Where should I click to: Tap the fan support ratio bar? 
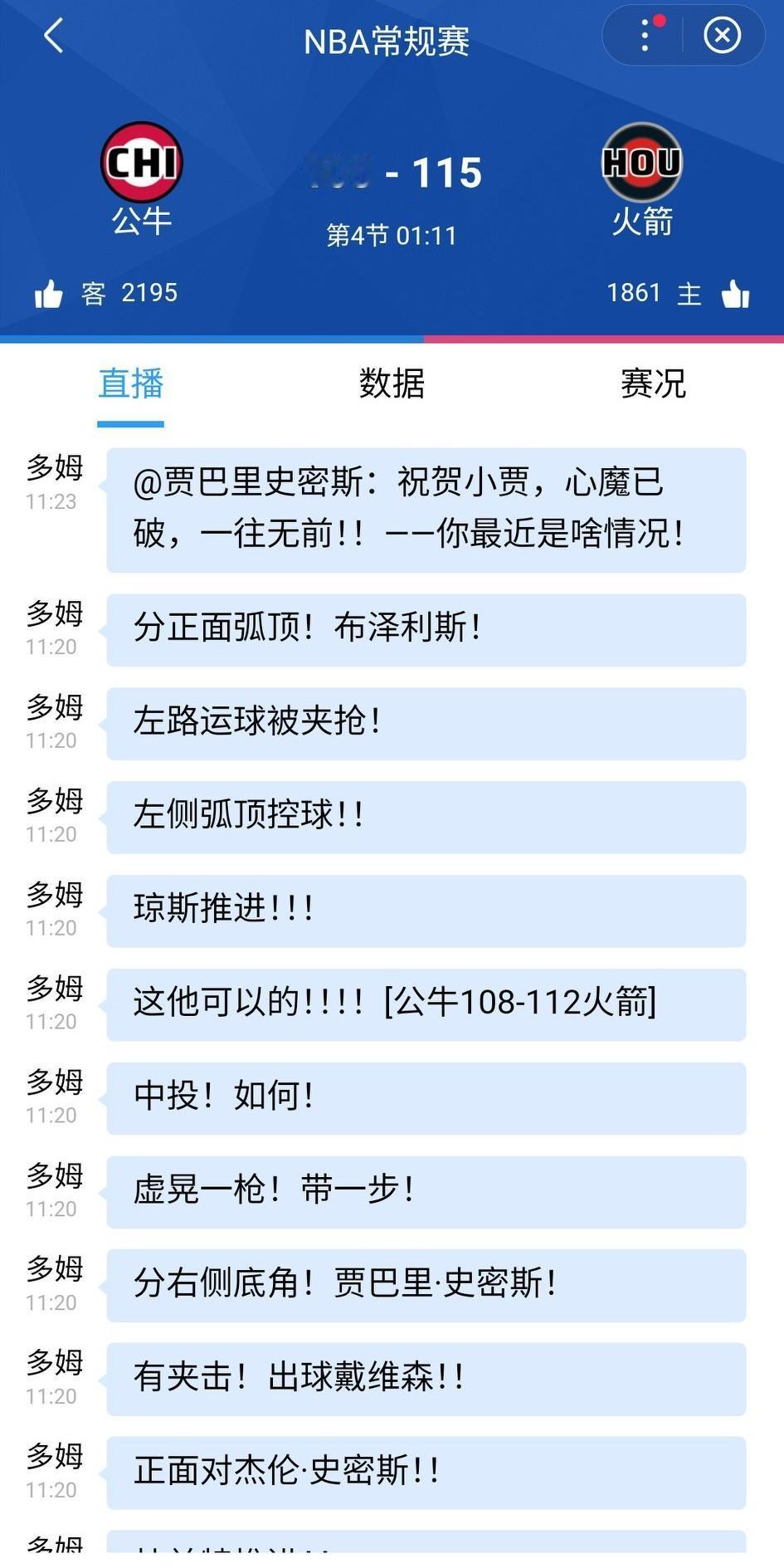392,336
